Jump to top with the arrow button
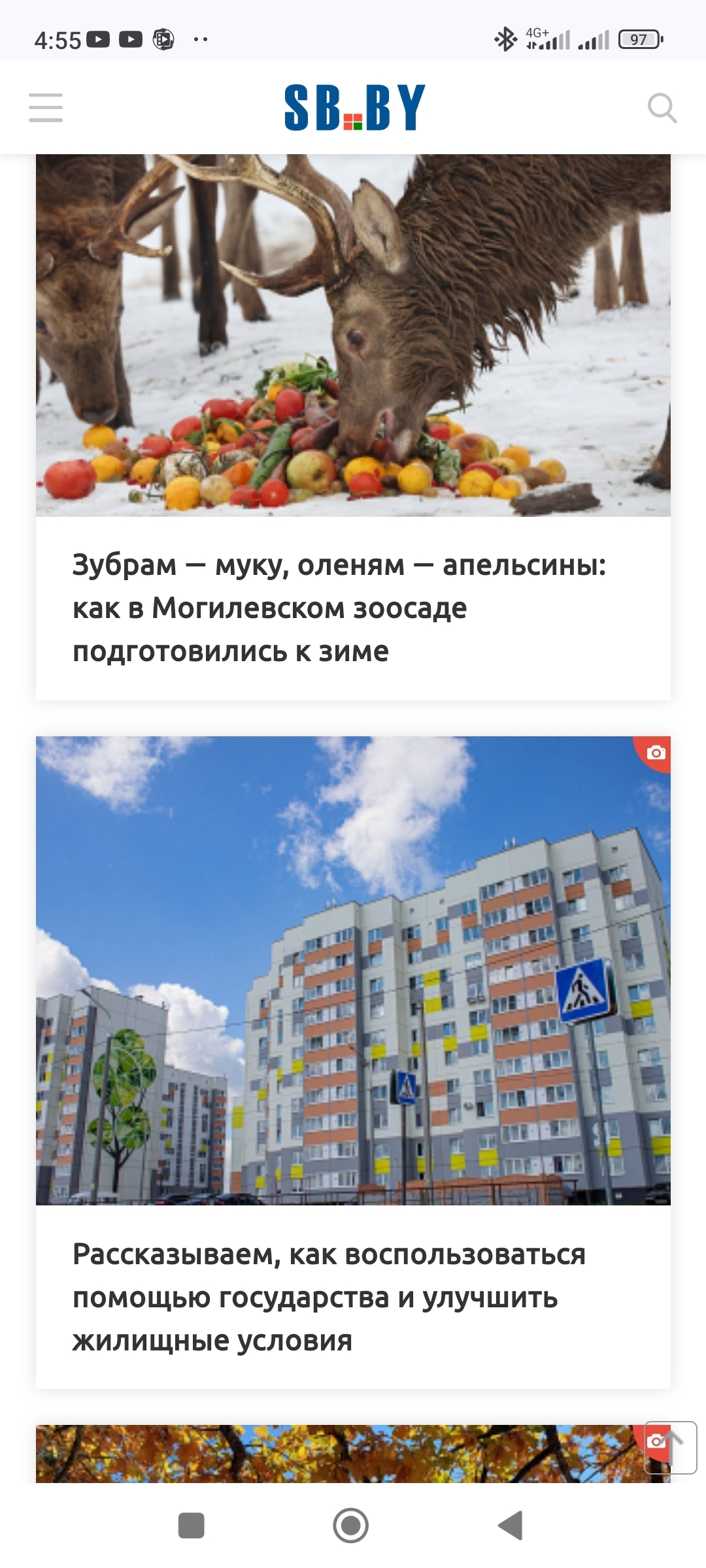706x1568 pixels. (x=671, y=1447)
